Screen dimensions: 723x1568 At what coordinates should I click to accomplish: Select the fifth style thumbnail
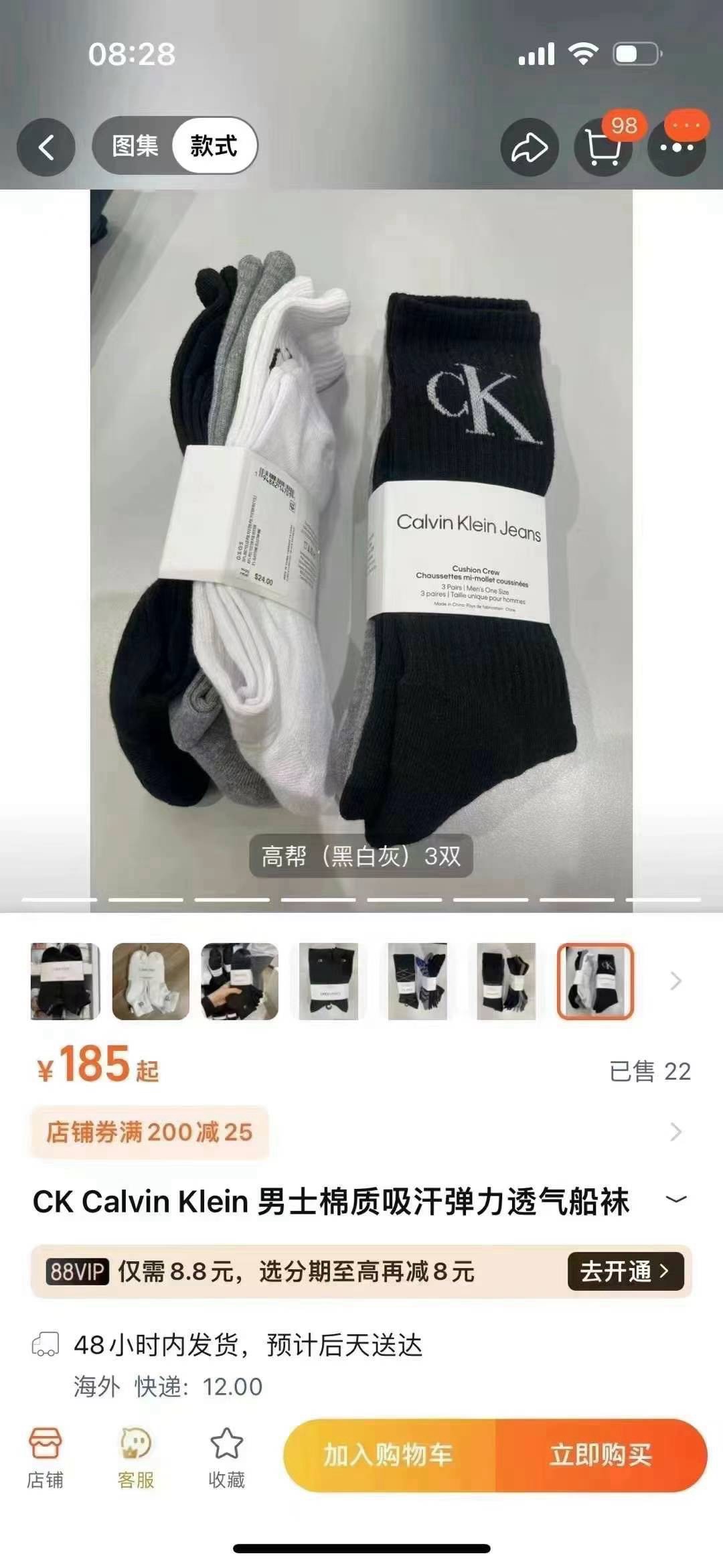click(x=417, y=981)
